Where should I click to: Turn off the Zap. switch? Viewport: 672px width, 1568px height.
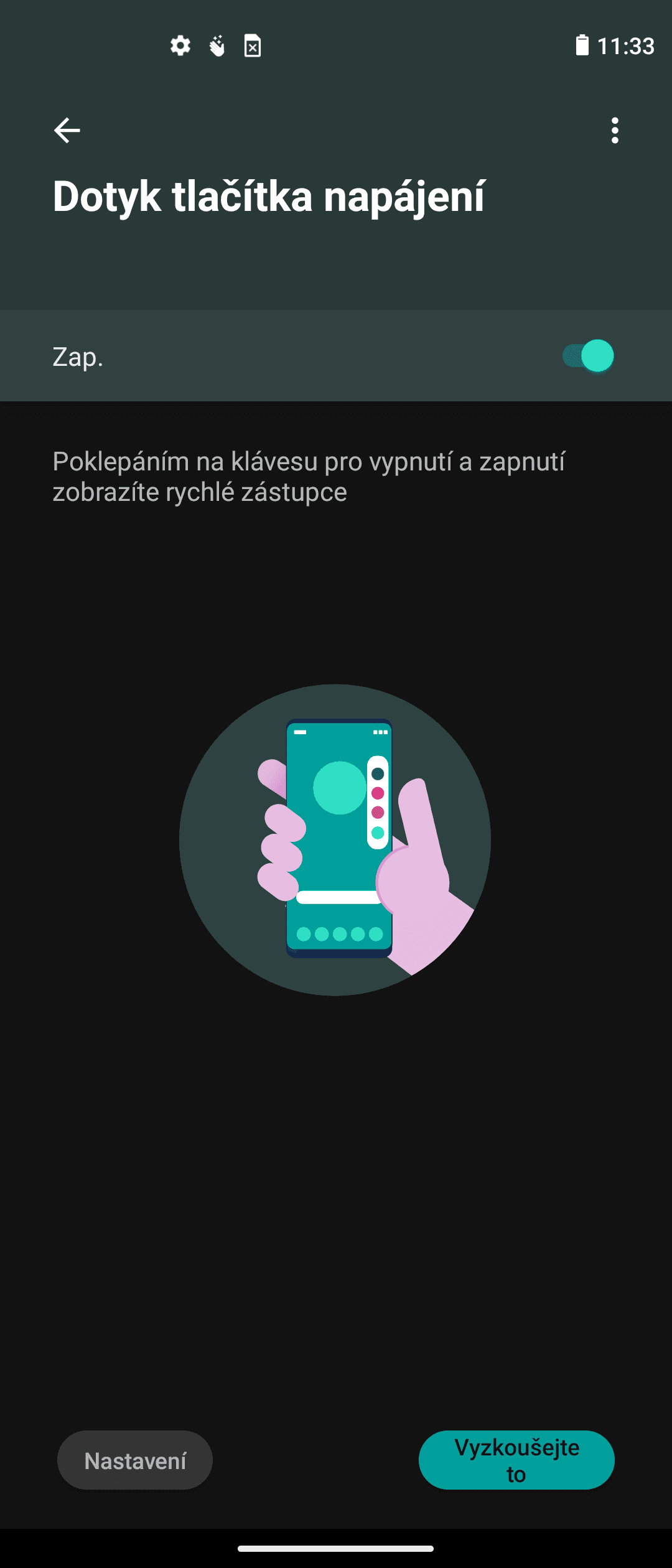click(588, 356)
